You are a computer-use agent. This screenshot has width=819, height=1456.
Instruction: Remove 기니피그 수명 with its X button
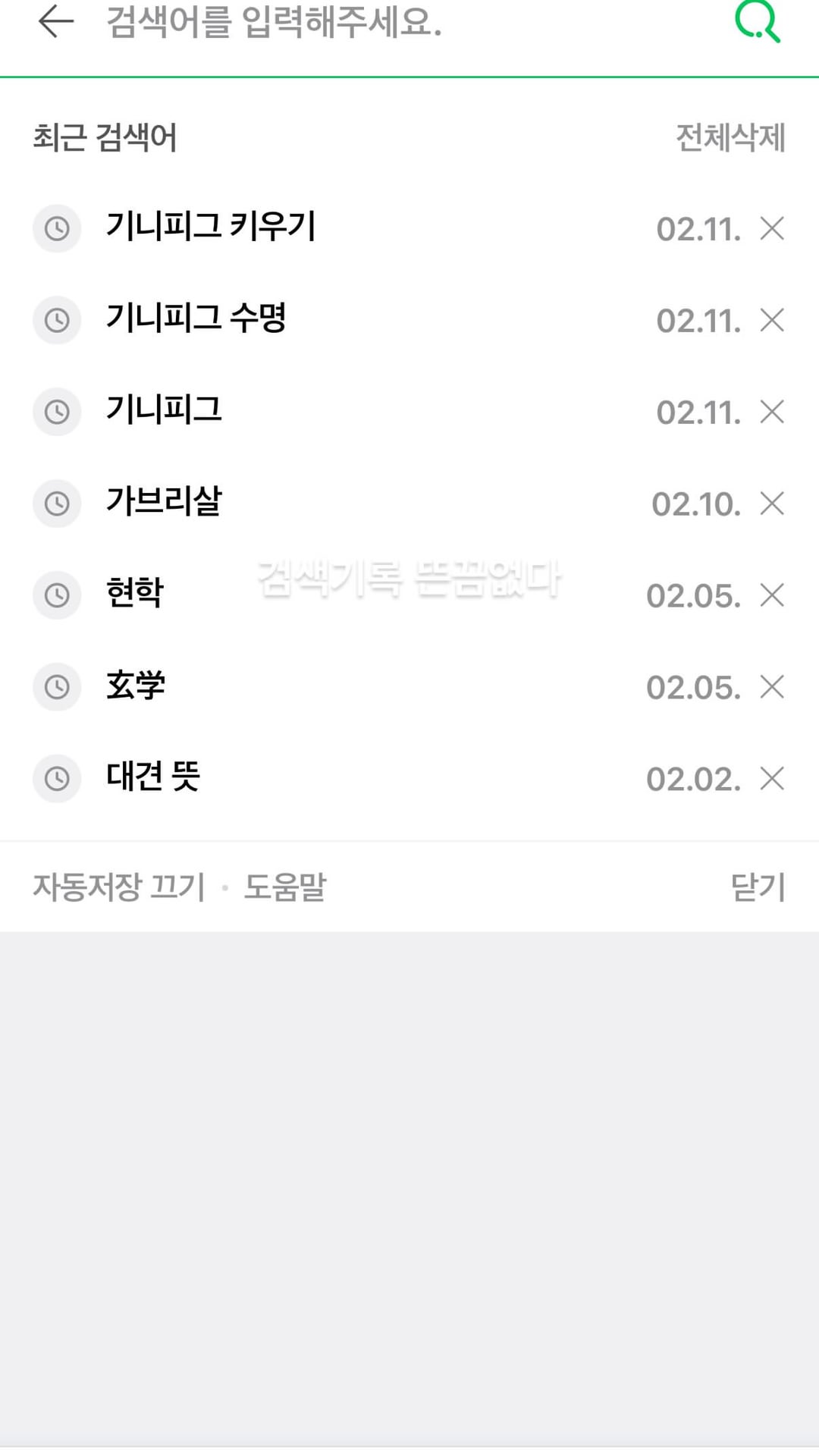pyautogui.click(x=773, y=321)
